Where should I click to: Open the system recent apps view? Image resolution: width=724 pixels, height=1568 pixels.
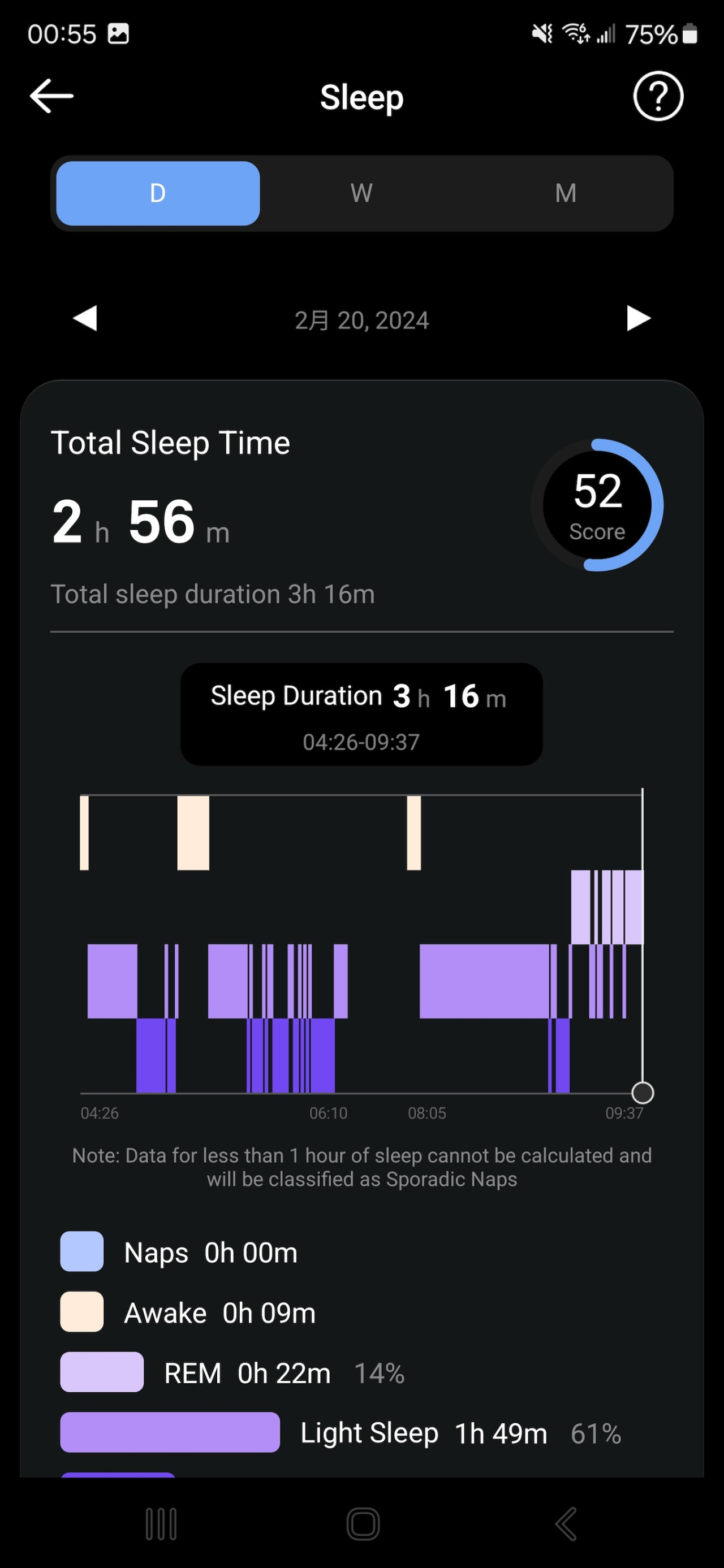coord(161,1523)
